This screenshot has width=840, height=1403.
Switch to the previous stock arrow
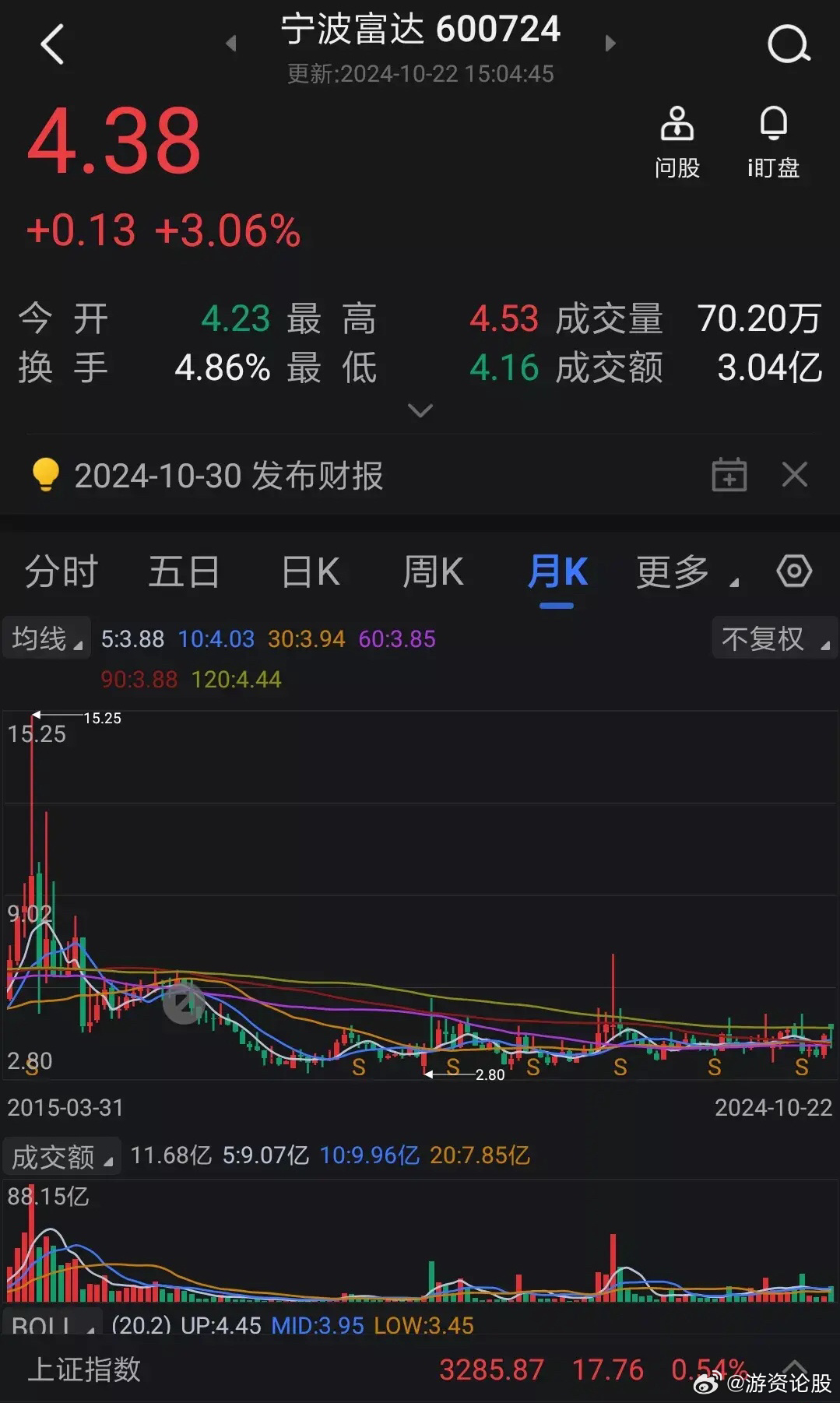pyautogui.click(x=230, y=44)
